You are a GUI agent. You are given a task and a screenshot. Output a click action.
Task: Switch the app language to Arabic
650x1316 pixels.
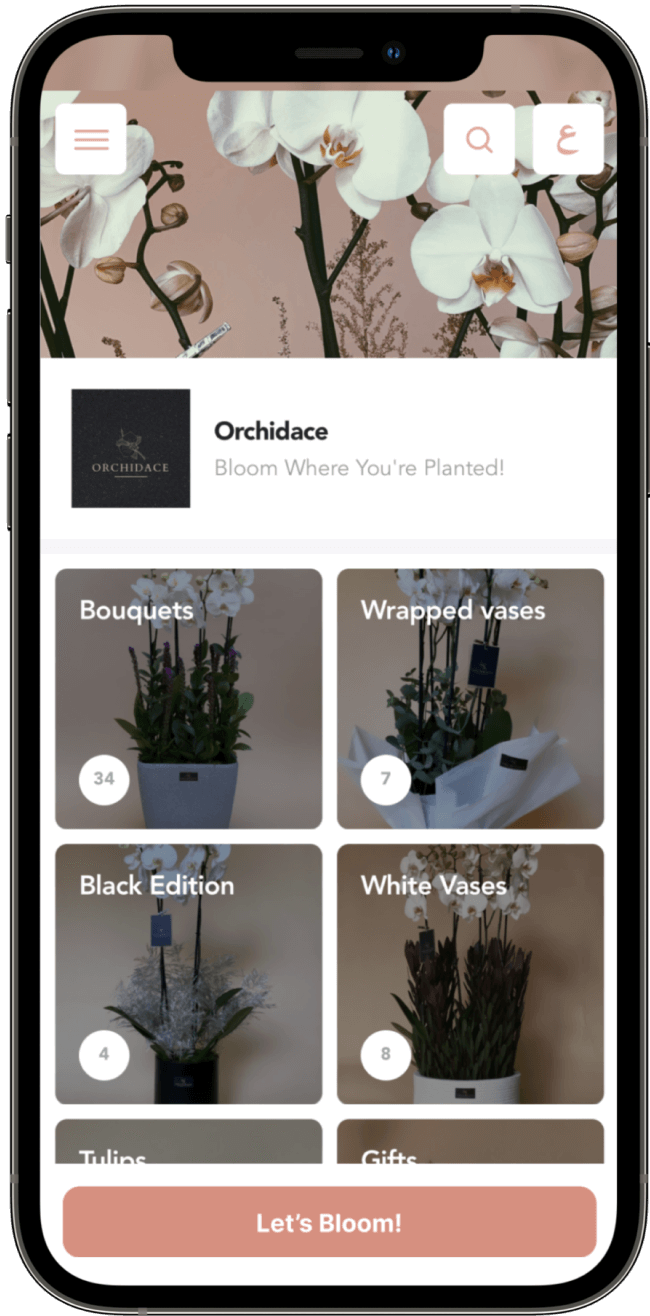(x=568, y=139)
